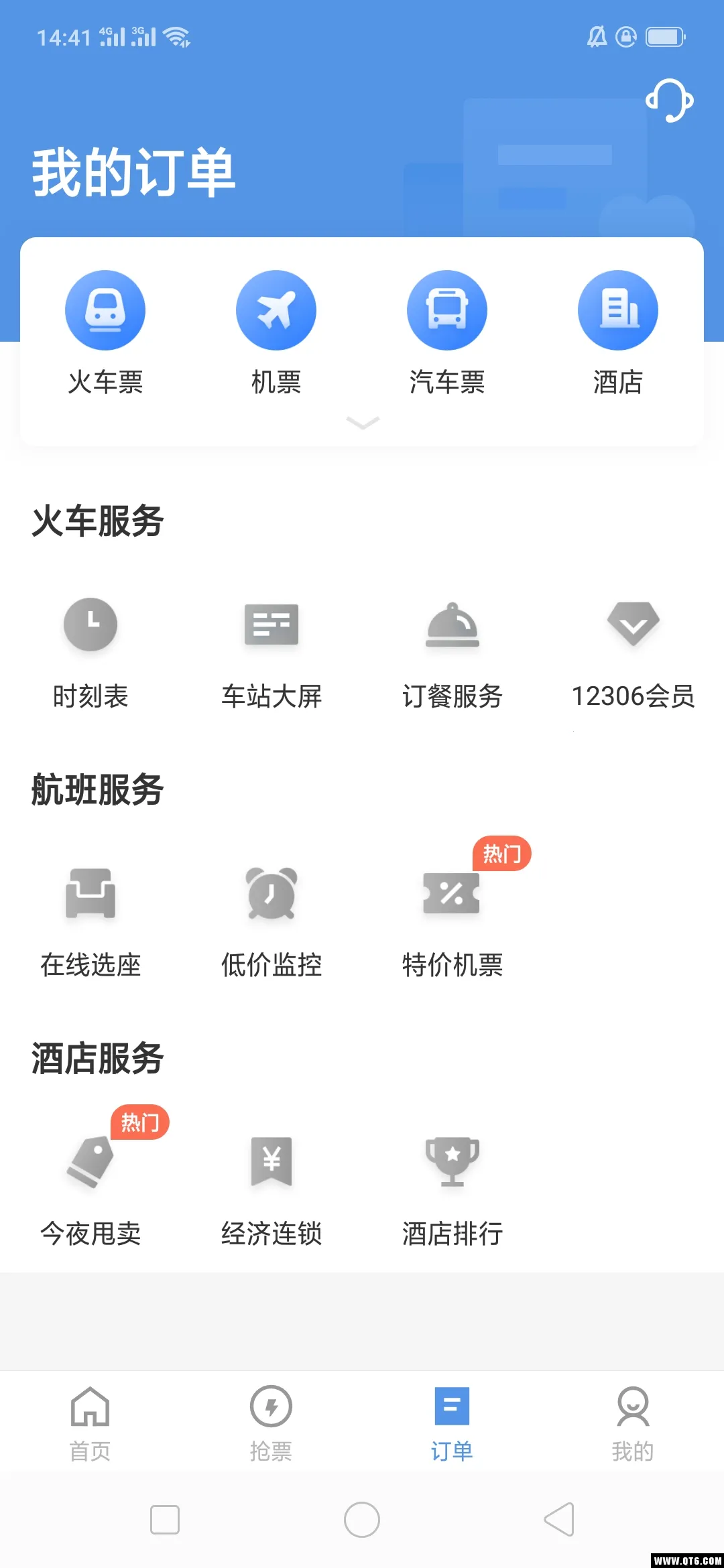Viewport: 724px width, 1568px height.
Task: Open the 火车票 train ticket booking icon
Action: 105,309
